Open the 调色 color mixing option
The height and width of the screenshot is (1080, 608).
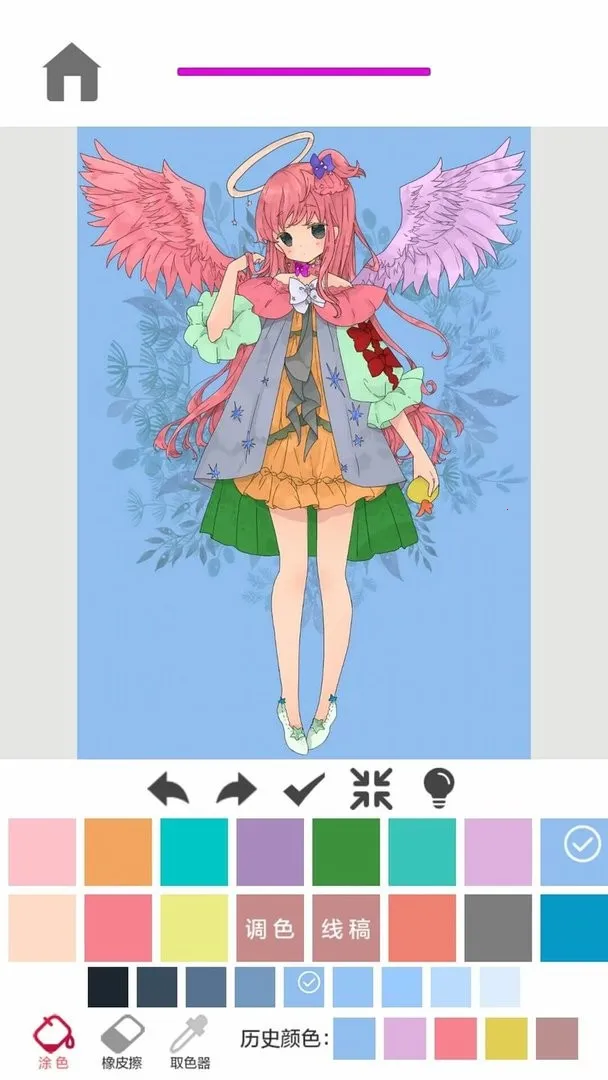(270, 928)
